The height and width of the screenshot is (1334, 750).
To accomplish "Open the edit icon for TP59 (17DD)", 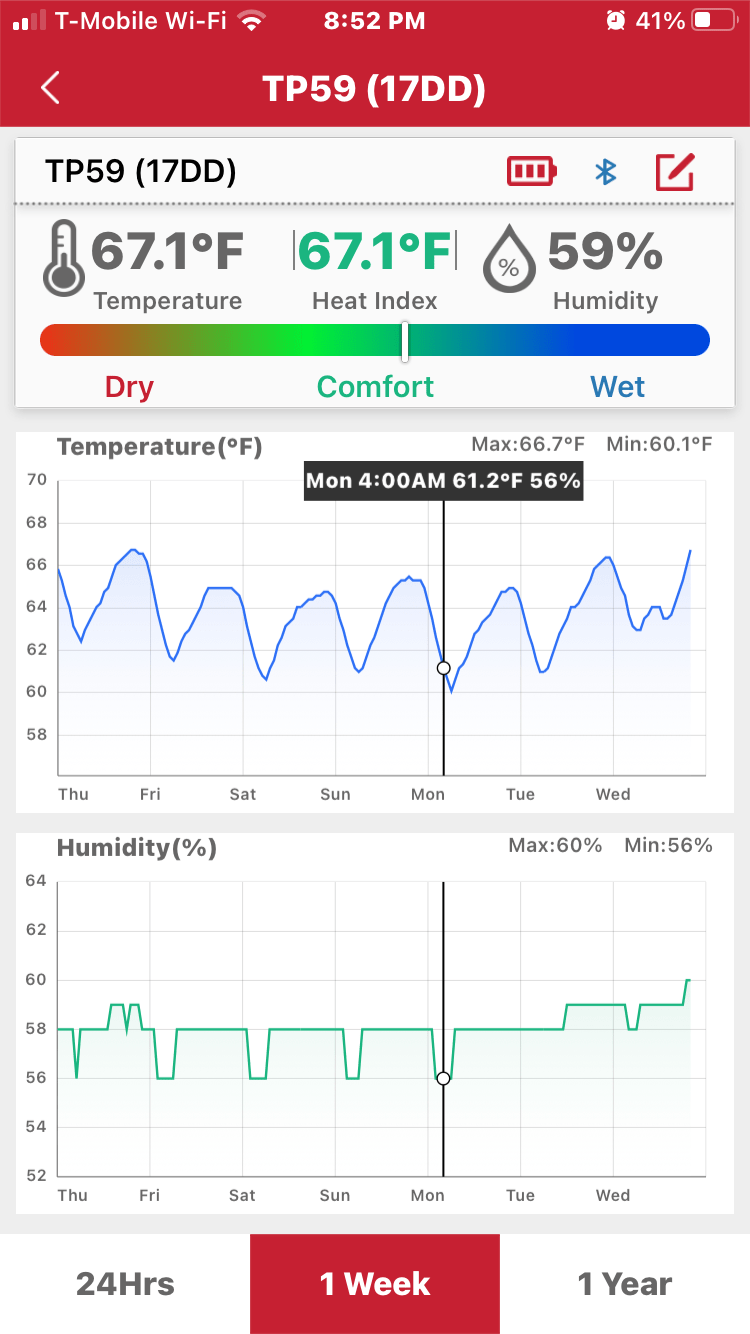I will click(x=675, y=172).
